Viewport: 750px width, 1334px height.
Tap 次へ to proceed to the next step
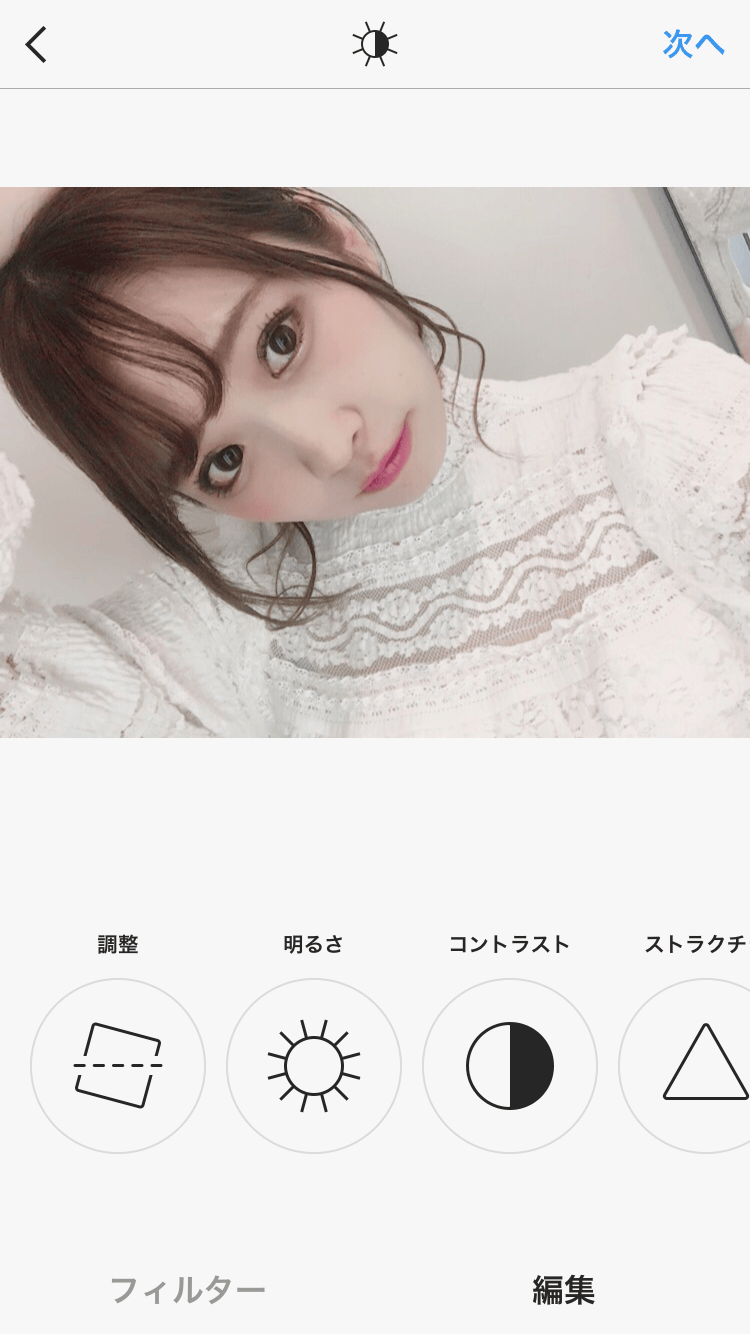click(x=693, y=45)
